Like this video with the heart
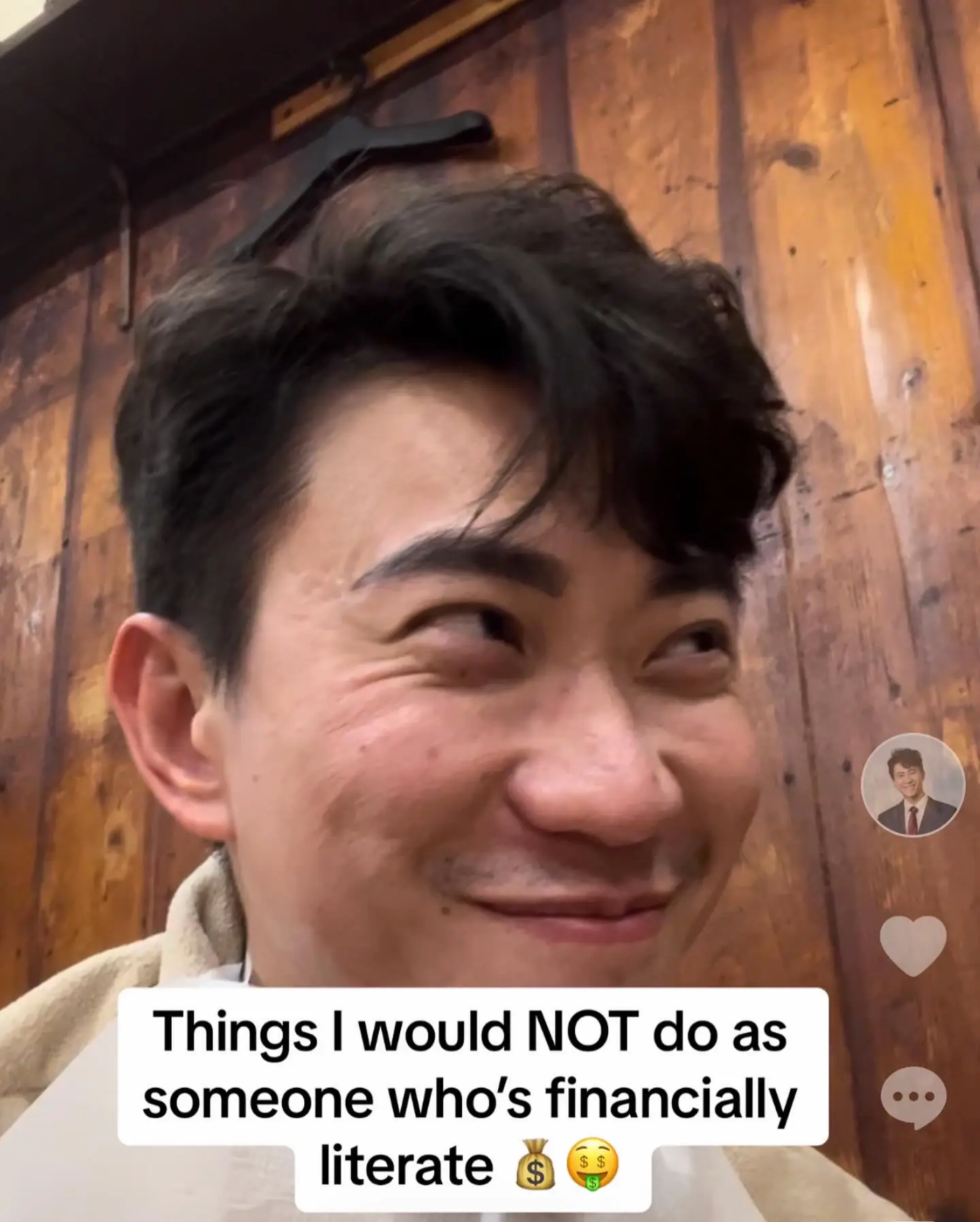The width and height of the screenshot is (980, 1222). point(913,944)
